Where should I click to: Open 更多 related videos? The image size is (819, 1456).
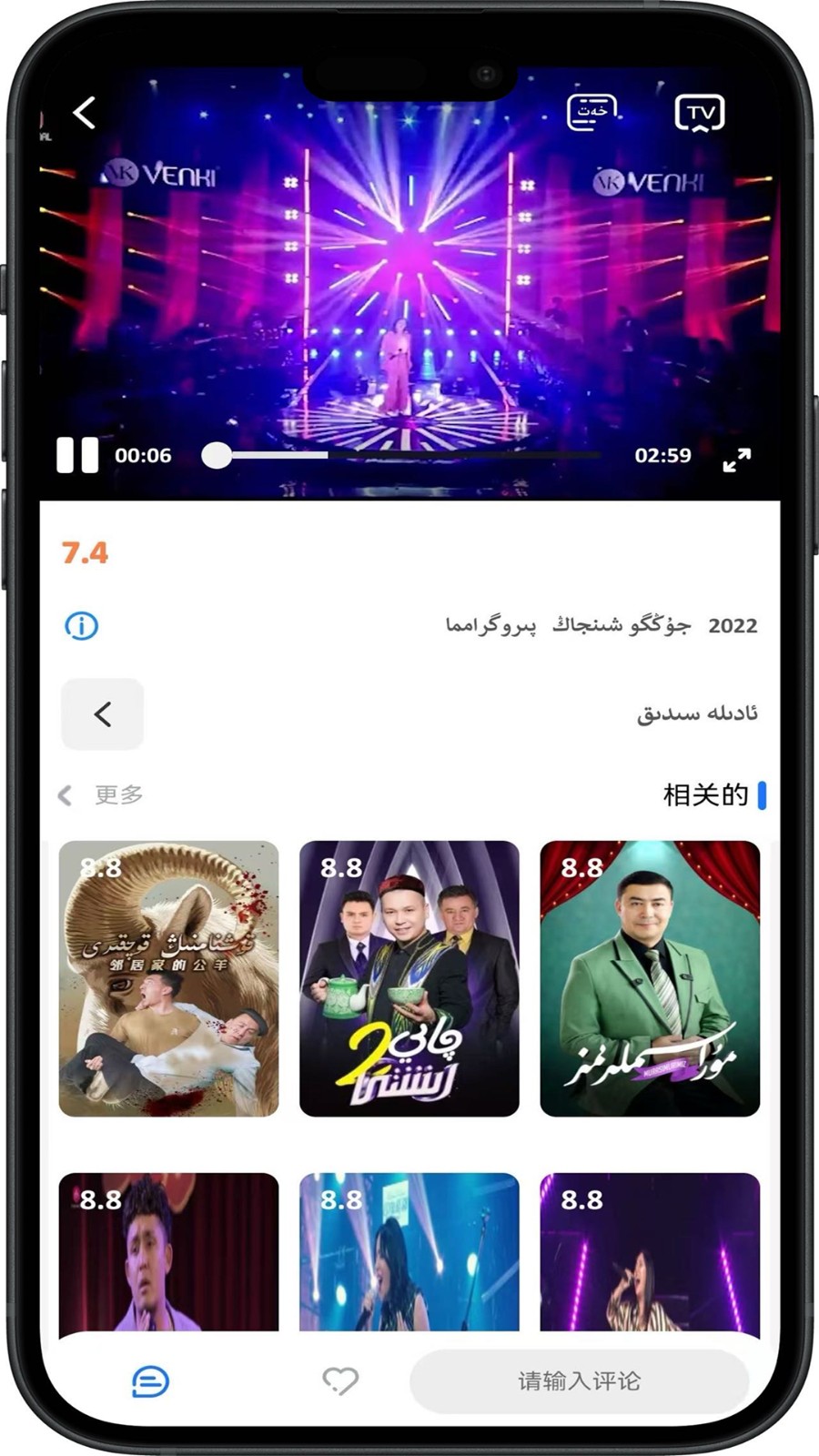click(102, 795)
